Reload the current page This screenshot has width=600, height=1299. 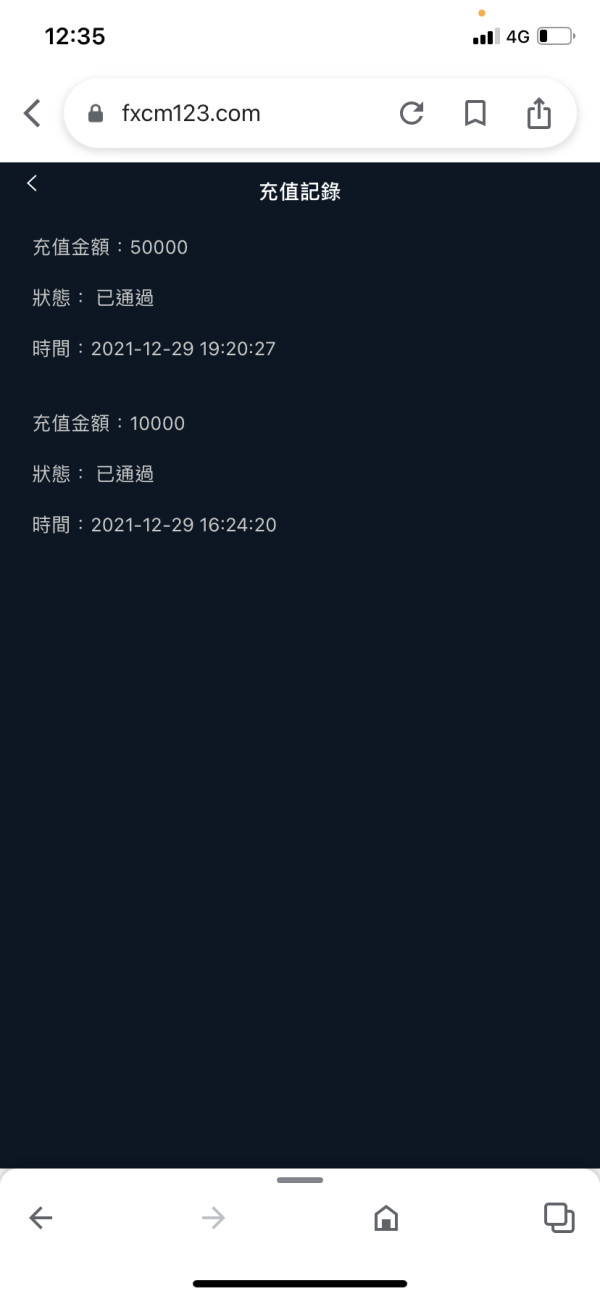[x=412, y=113]
